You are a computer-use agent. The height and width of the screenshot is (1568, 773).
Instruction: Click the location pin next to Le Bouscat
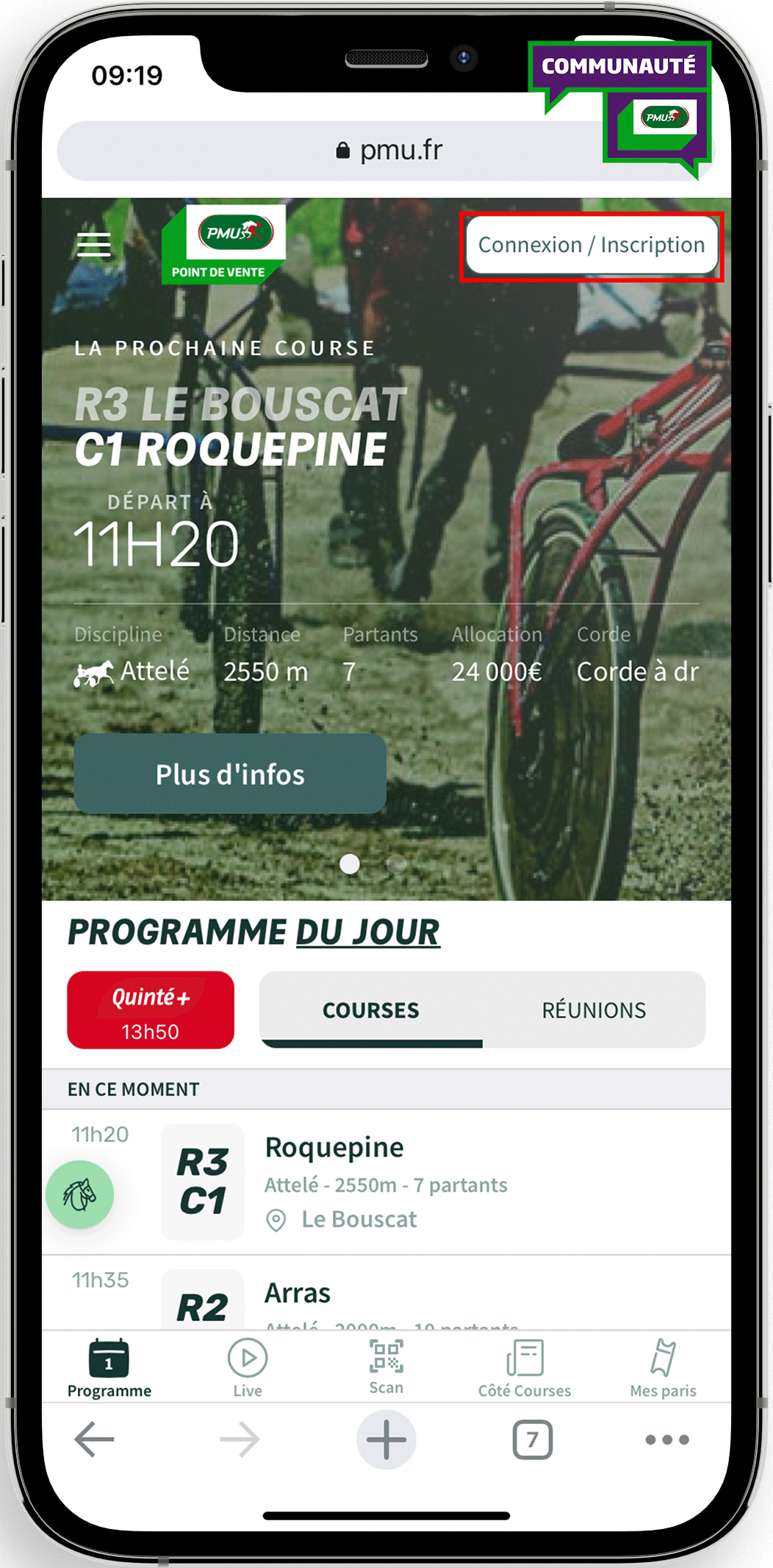pos(276,1219)
